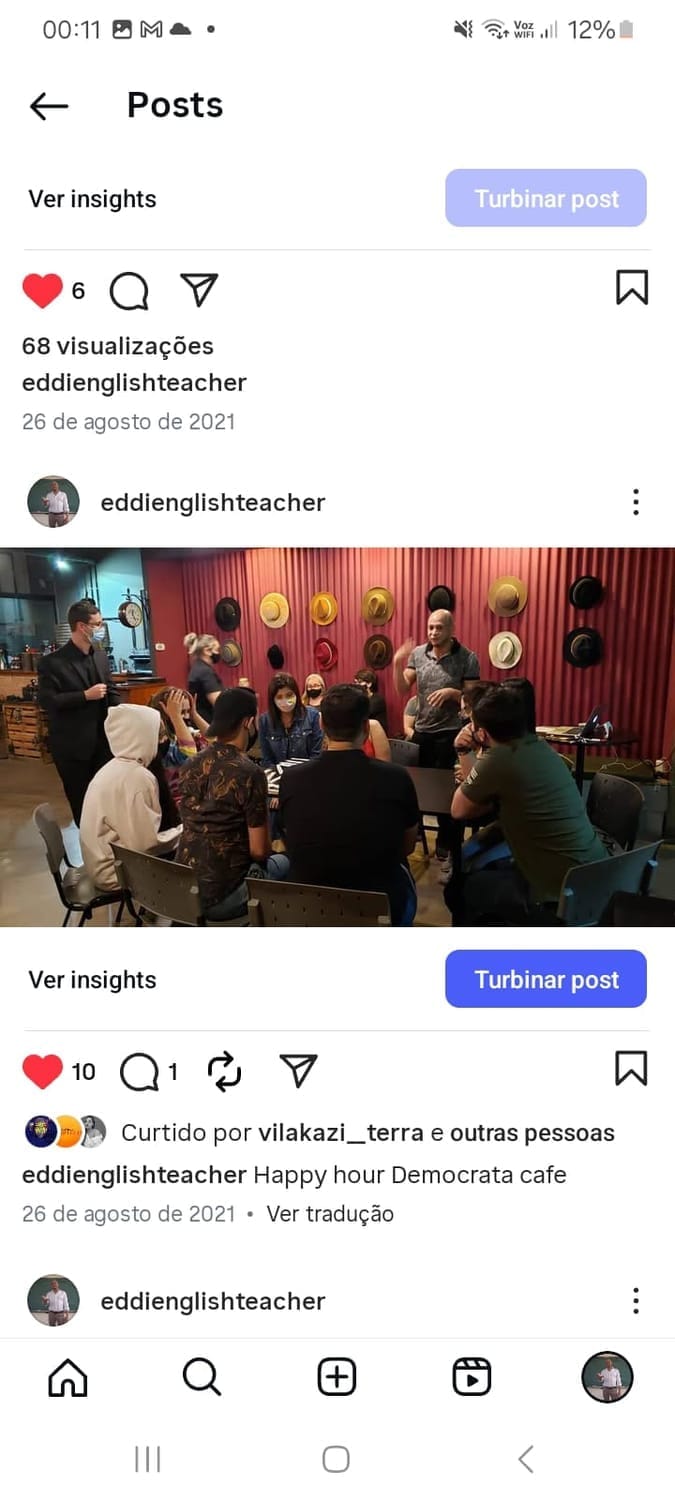Viewport: 675px width, 1500px height.
Task: Repost the Happy hour Democrata cafe post
Action: click(225, 1071)
